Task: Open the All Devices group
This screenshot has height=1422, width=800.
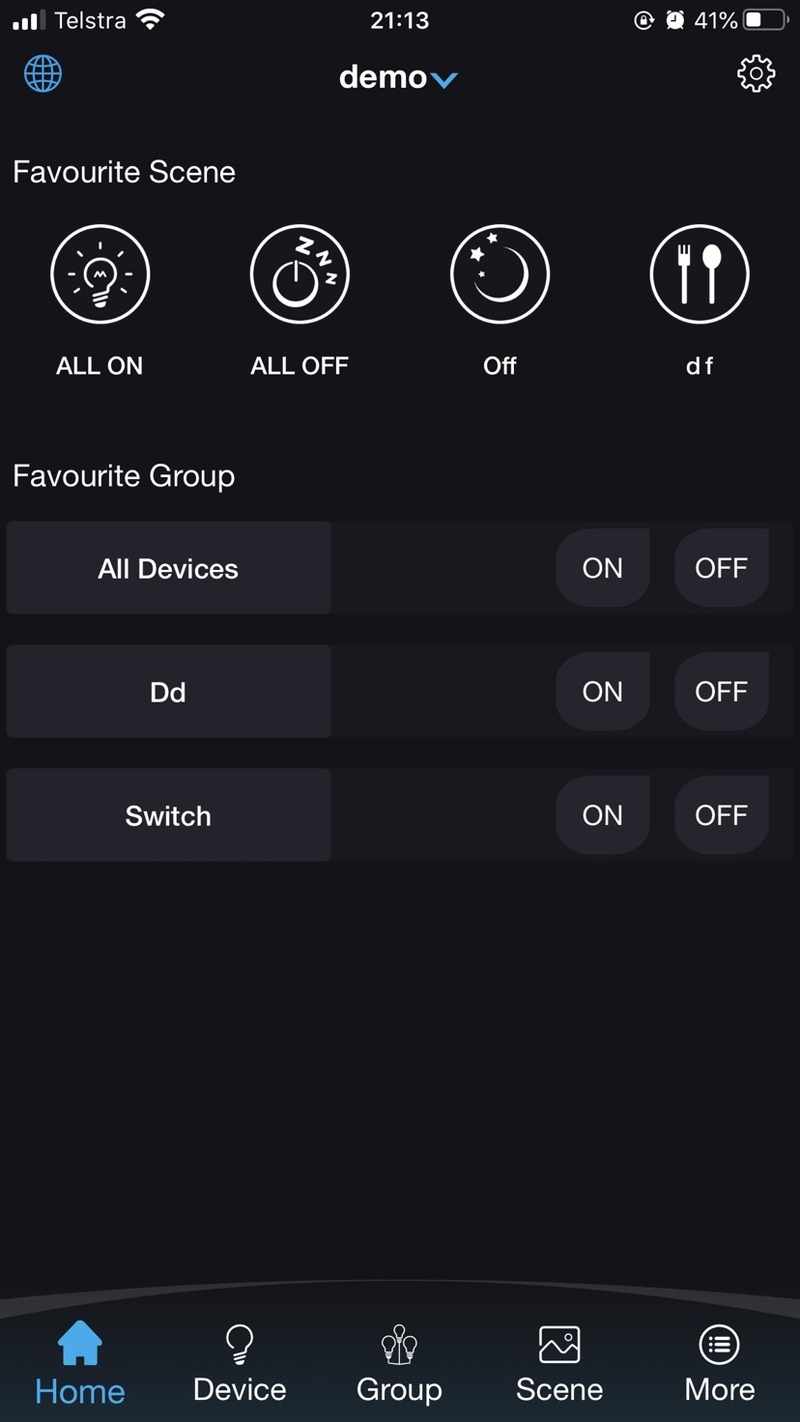Action: point(168,568)
